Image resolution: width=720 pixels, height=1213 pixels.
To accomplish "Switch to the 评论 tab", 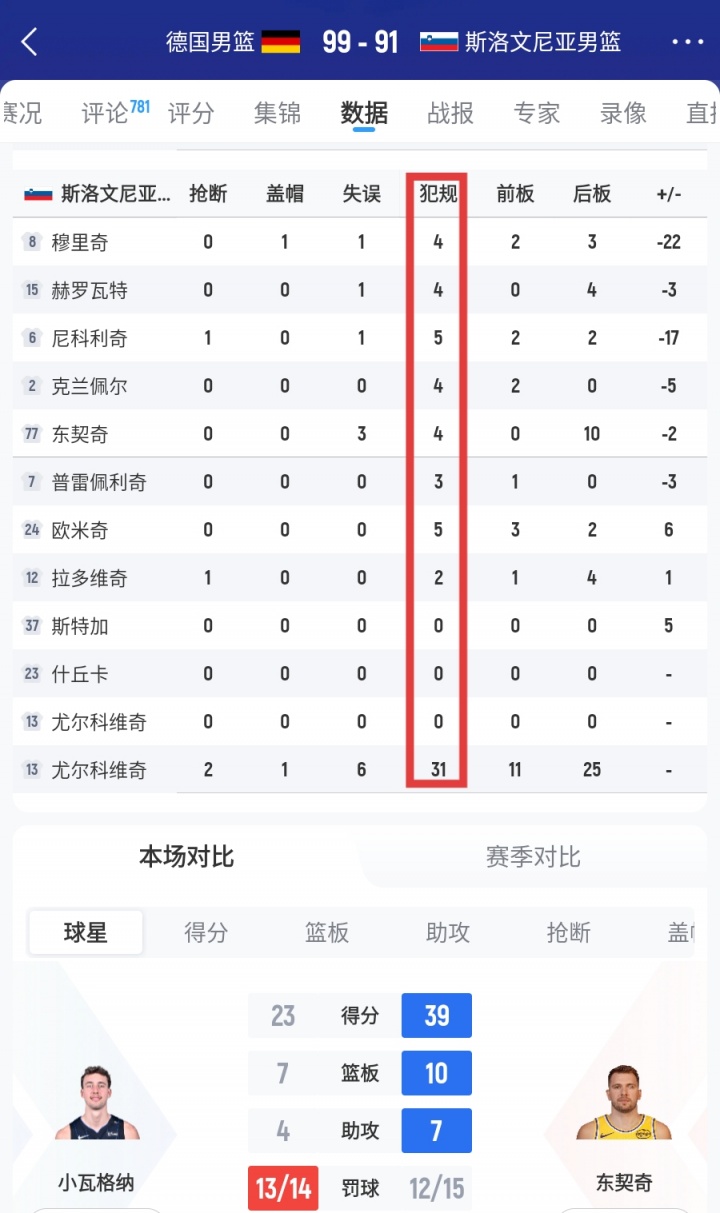I will 115,112.
